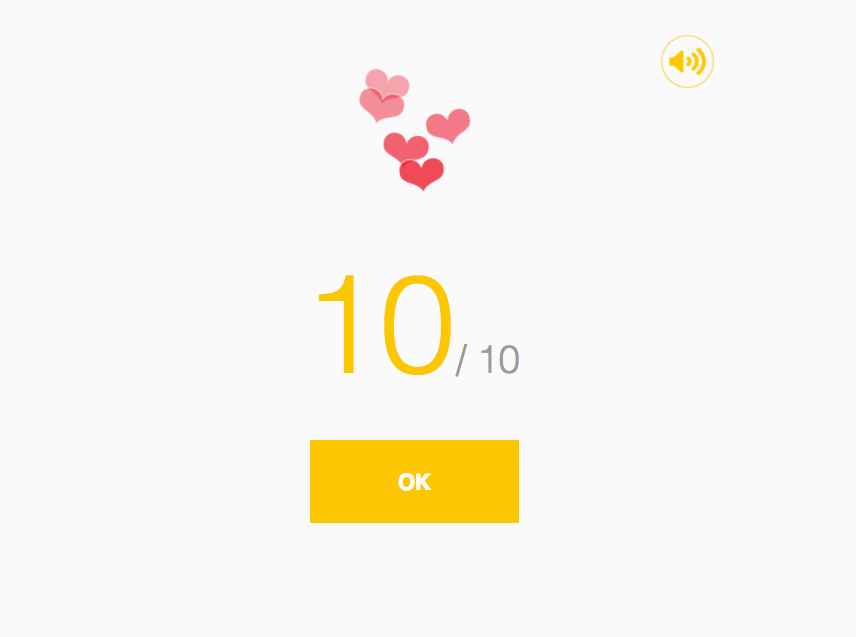Toggle the sound speaker icon

point(687,62)
